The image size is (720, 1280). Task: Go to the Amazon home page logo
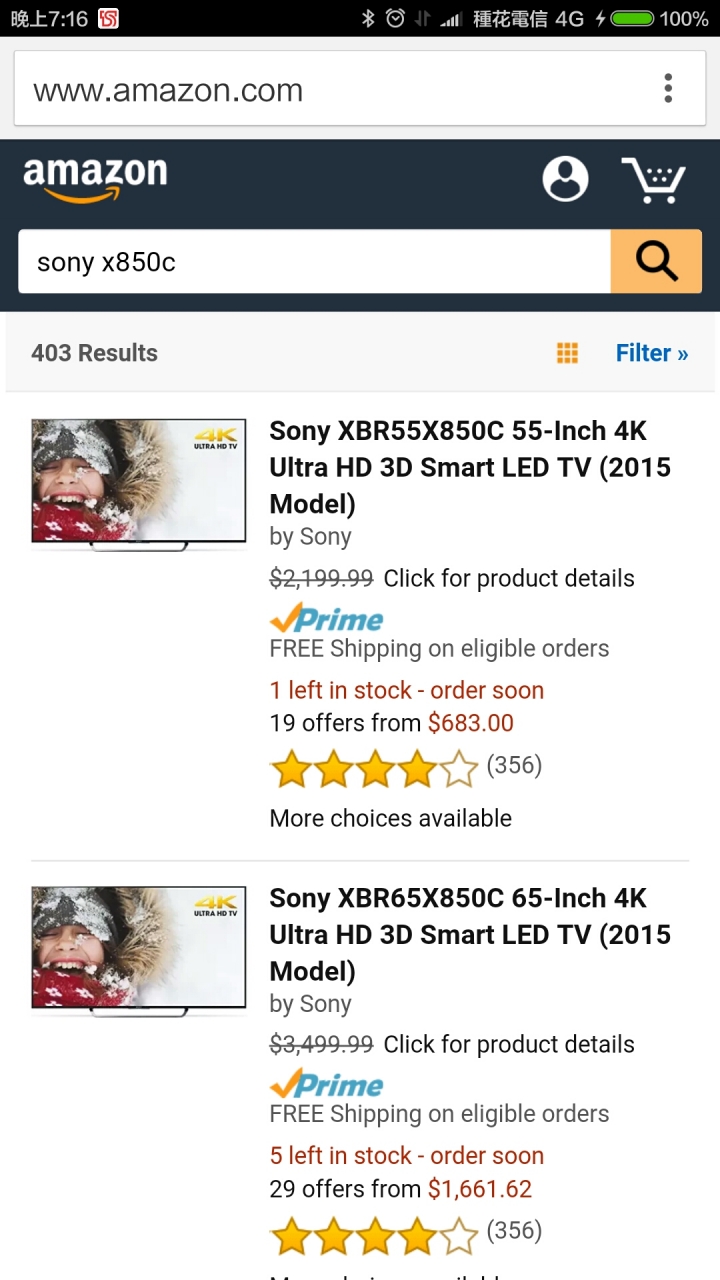click(95, 178)
